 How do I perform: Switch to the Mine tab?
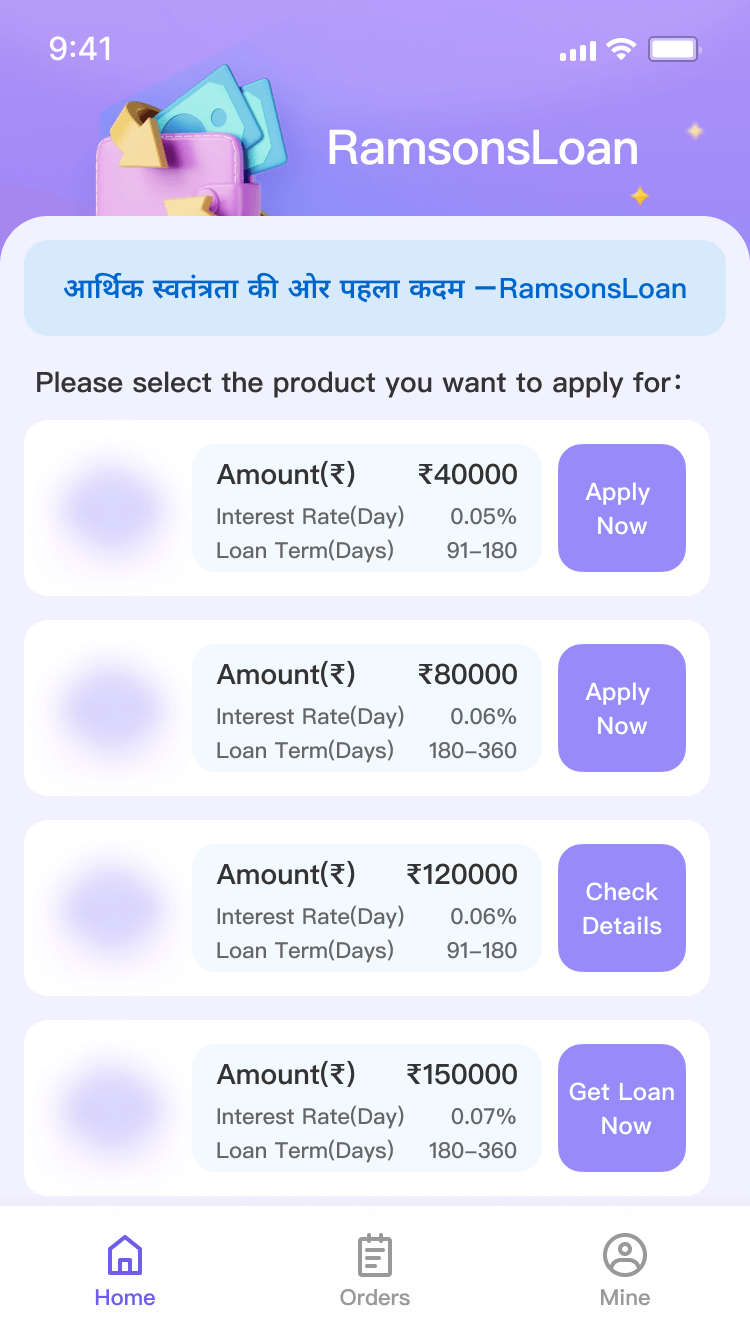(624, 1270)
